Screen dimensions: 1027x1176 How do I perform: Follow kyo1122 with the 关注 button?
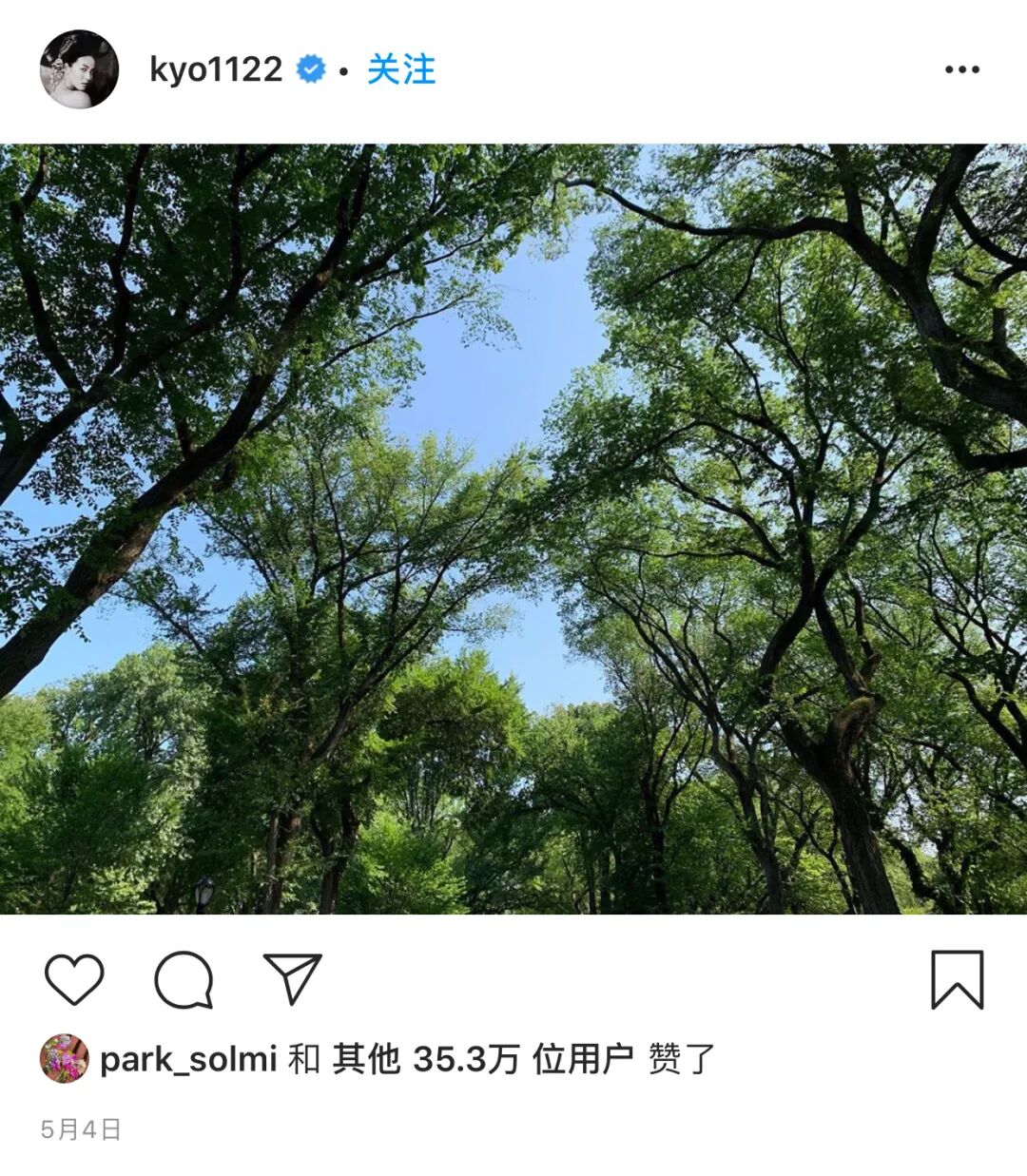click(401, 69)
